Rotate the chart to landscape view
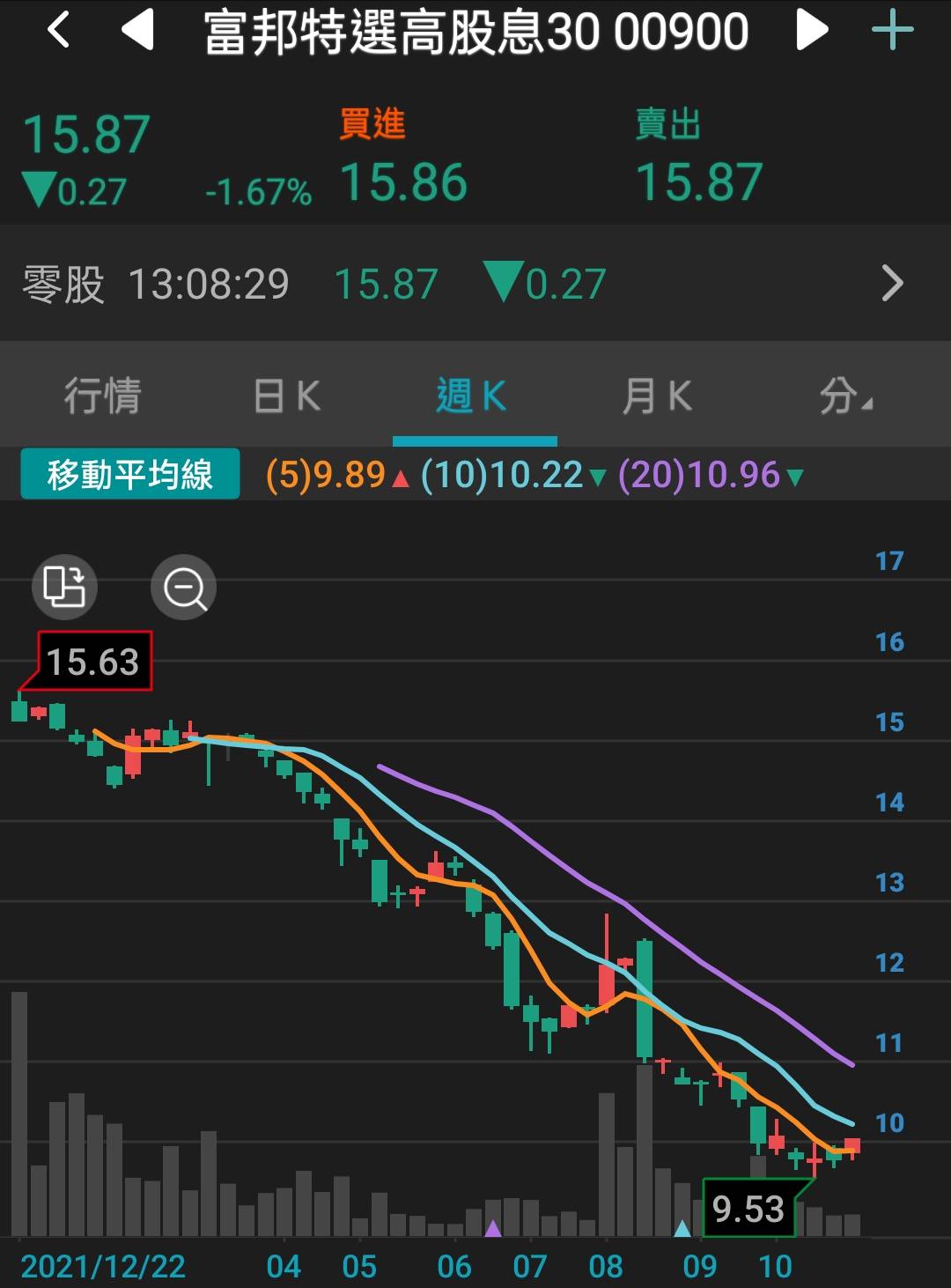The height and width of the screenshot is (1288, 951). pyautogui.click(x=64, y=587)
